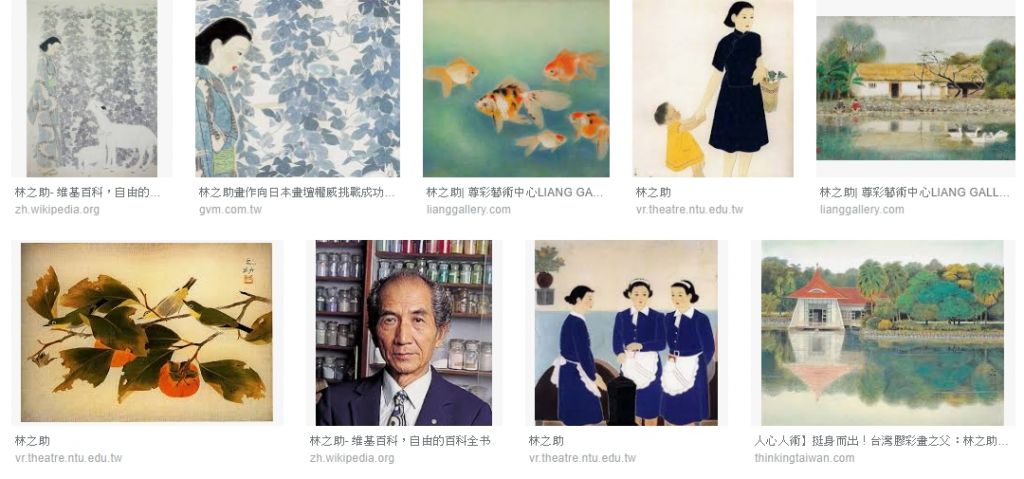The image size is (1024, 479).
Task: Open the thinkingtaiwan.com lakeside pavilion painting
Action: pos(882,332)
